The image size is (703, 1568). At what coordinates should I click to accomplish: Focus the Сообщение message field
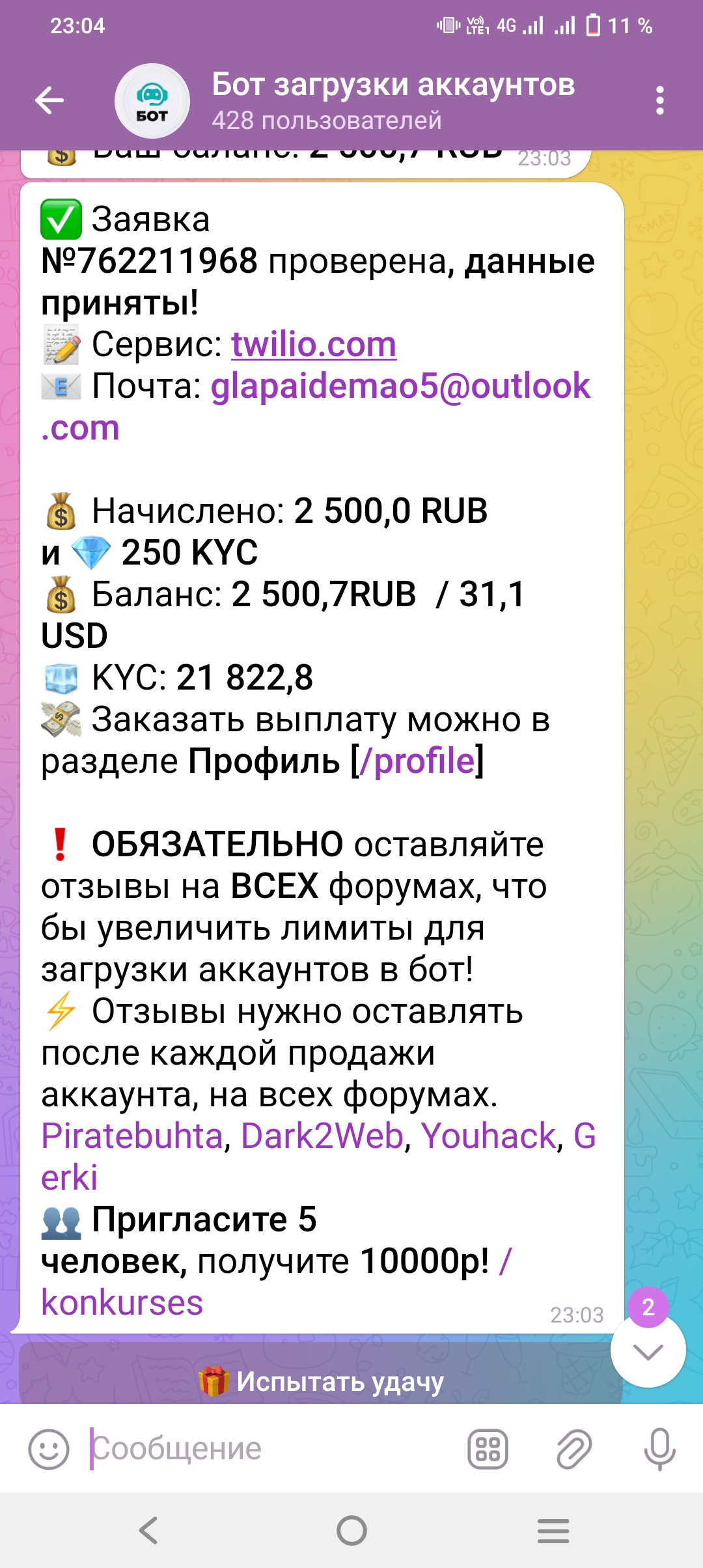click(x=273, y=1449)
